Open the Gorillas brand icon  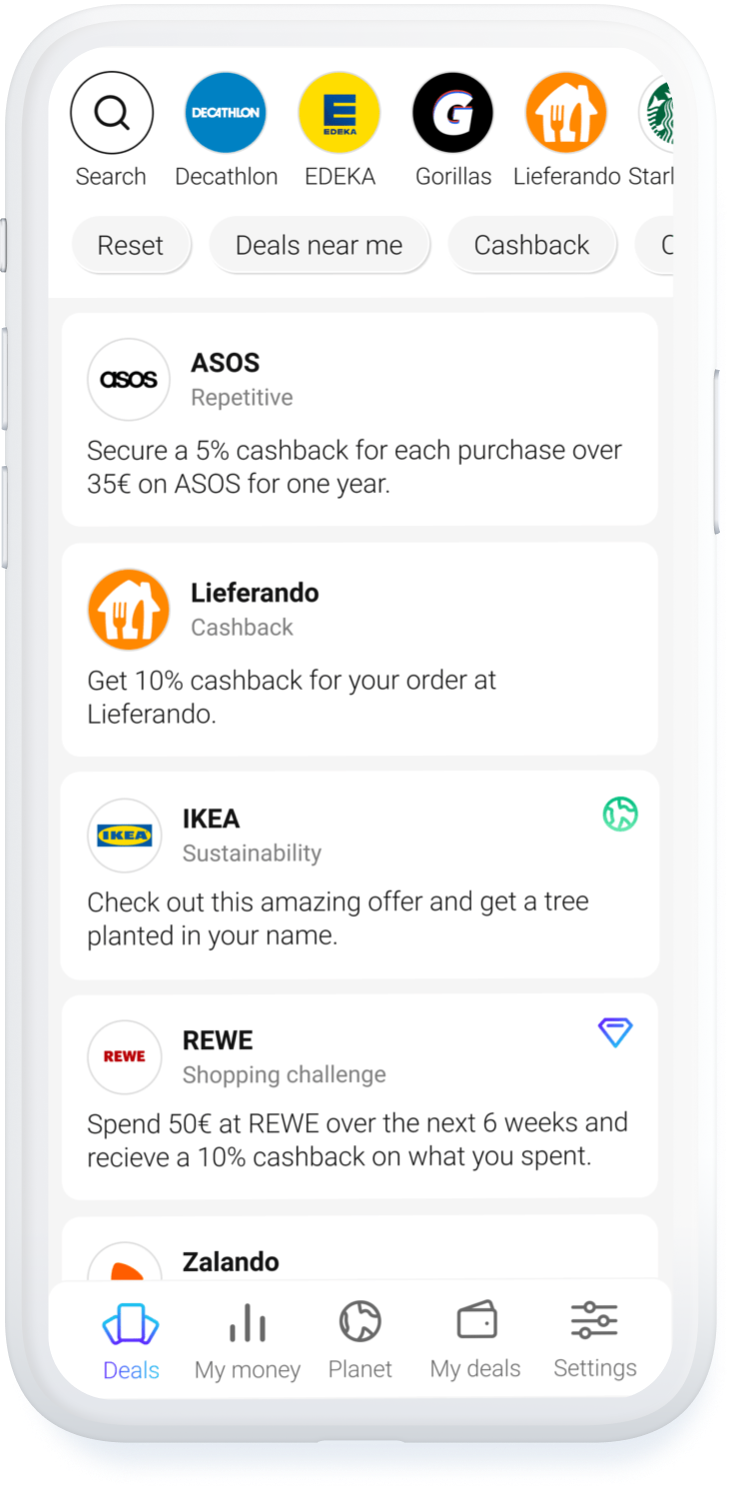tap(453, 113)
